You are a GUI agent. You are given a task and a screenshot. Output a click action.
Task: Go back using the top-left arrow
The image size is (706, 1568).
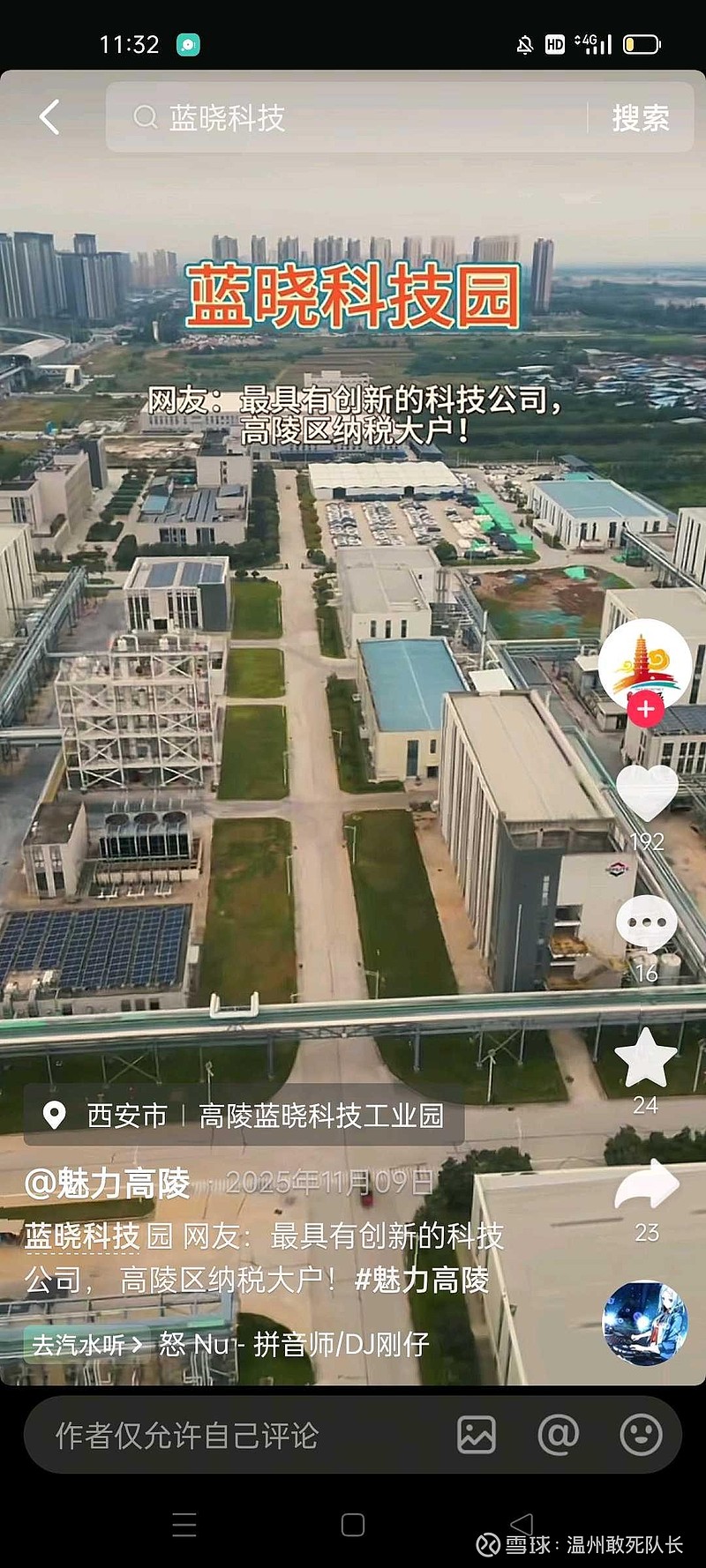pyautogui.click(x=50, y=117)
